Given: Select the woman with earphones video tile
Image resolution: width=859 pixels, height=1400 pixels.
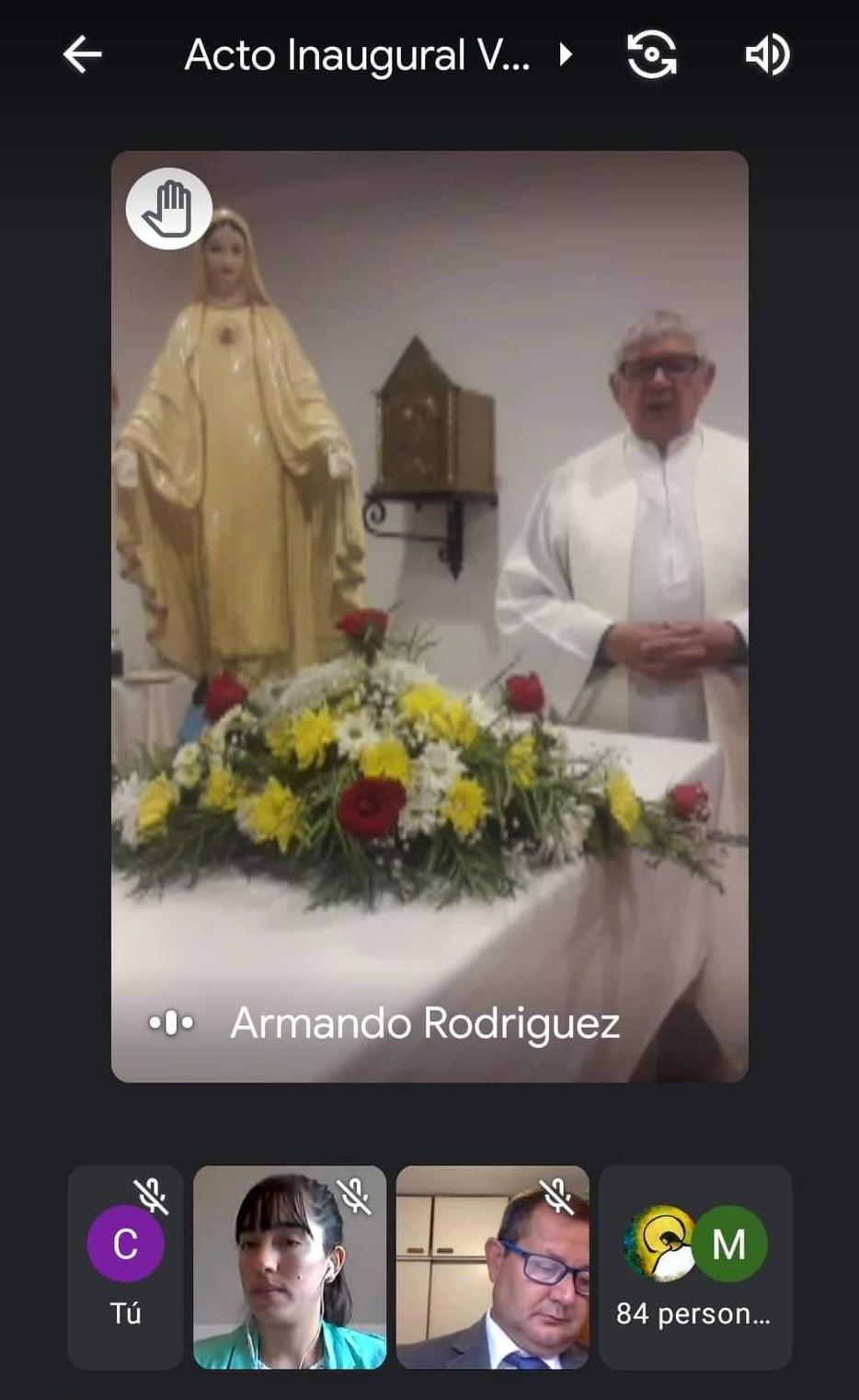Looking at the screenshot, I should 290,1267.
